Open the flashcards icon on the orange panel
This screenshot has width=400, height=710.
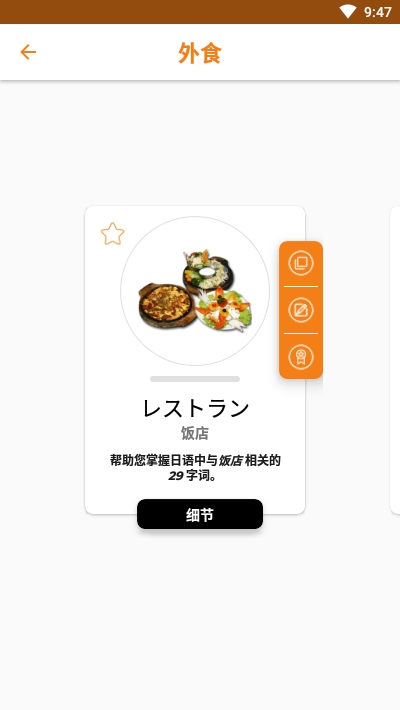pos(301,263)
